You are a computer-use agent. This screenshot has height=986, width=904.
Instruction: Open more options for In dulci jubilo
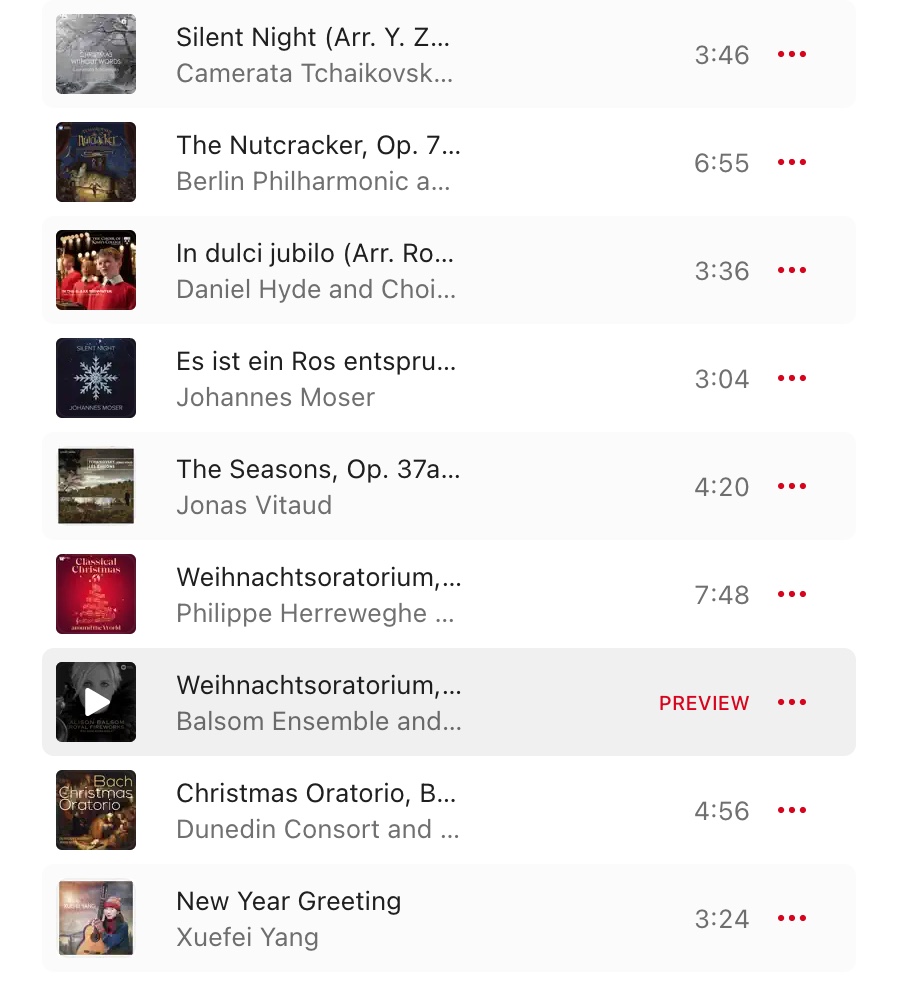tap(792, 270)
